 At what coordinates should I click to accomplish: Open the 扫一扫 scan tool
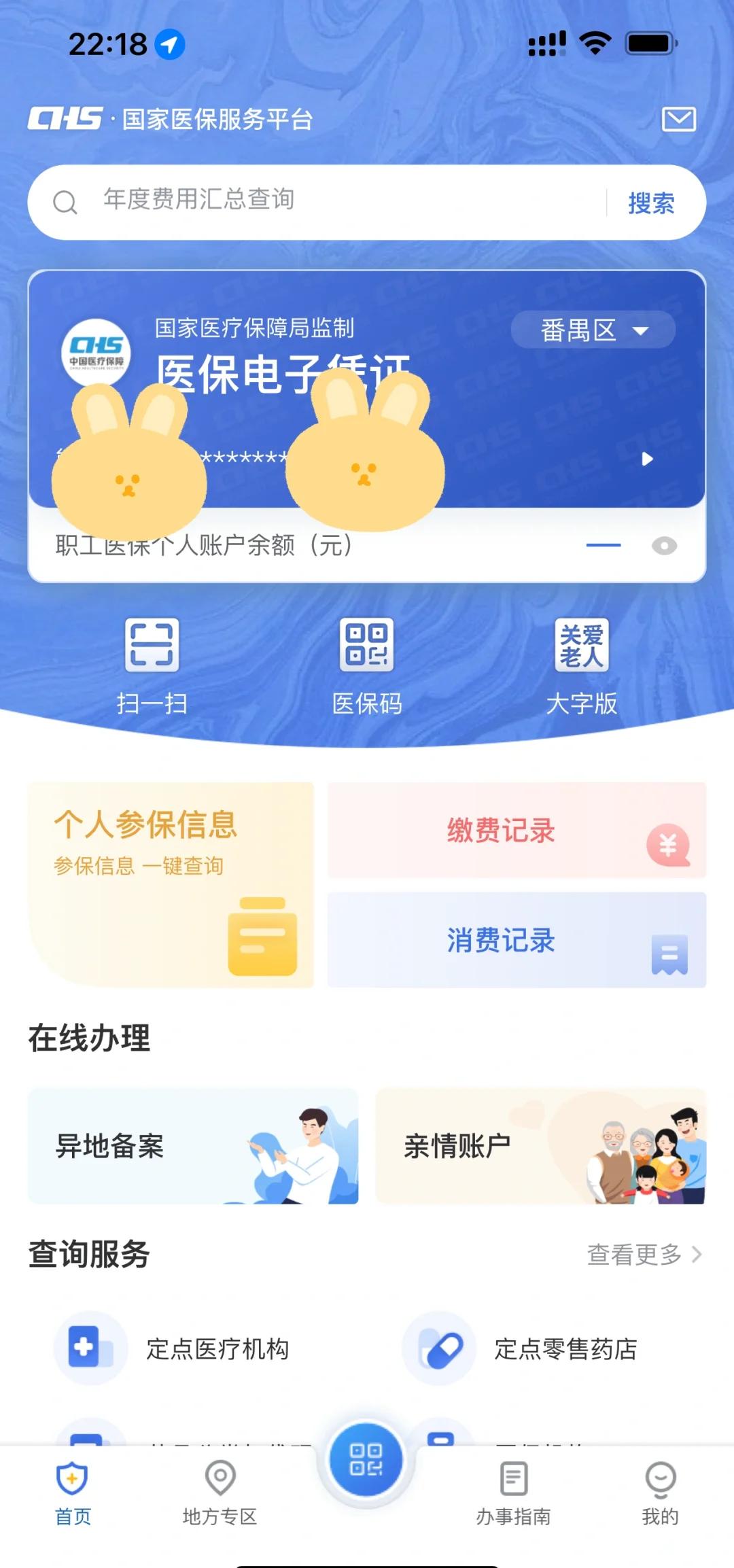pyautogui.click(x=151, y=663)
